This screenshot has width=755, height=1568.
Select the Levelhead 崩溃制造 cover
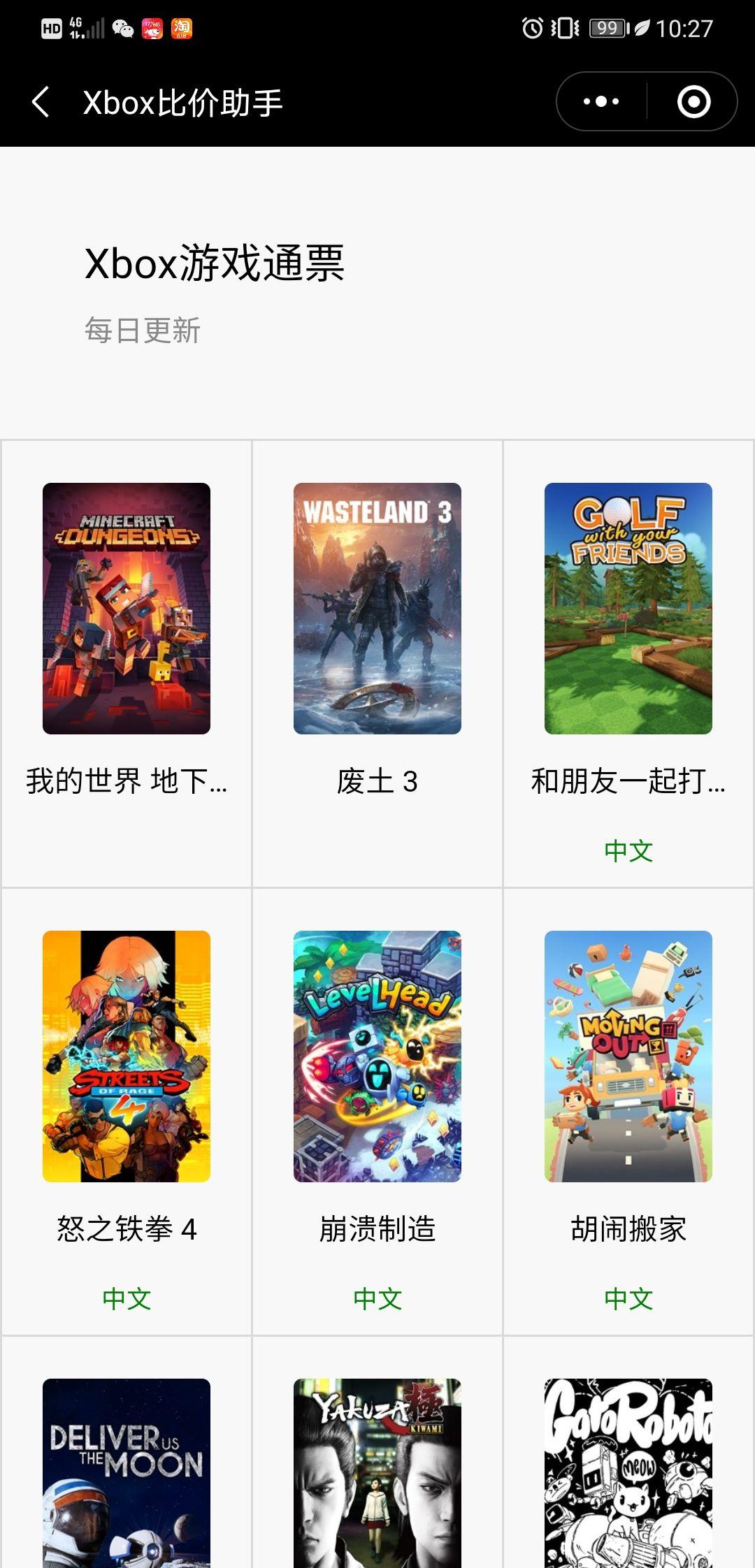click(x=376, y=1055)
